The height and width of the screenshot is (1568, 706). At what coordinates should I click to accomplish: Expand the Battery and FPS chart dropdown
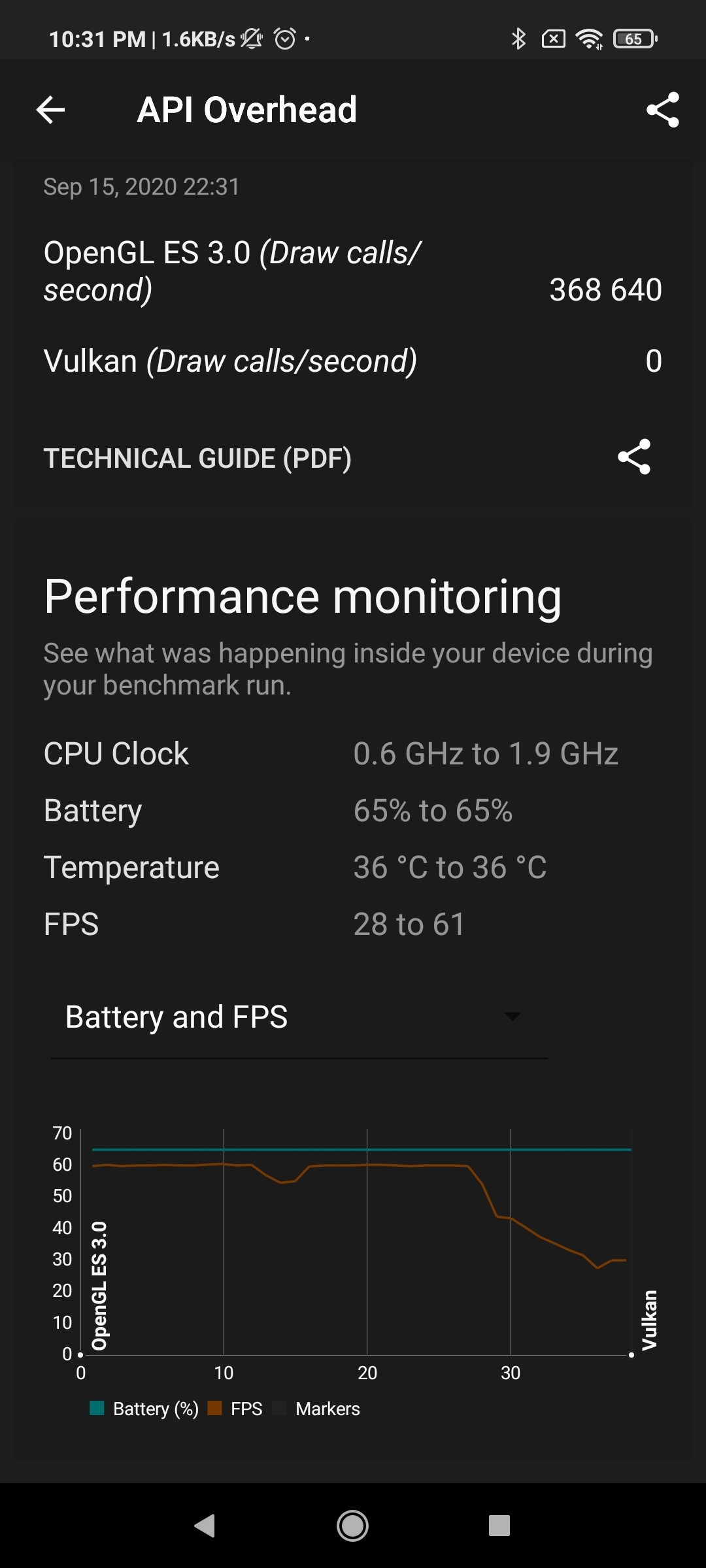299,1017
